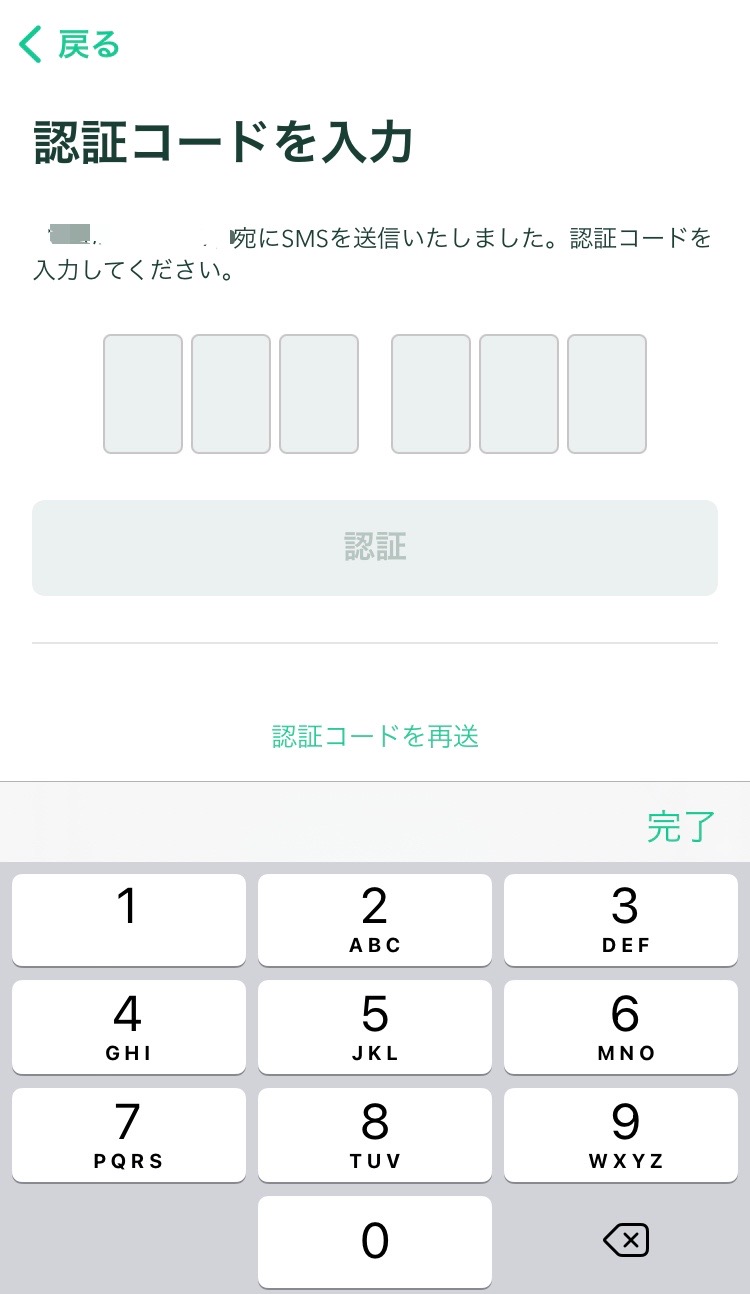Hit the backspace key
The width and height of the screenshot is (750, 1294).
coord(626,1241)
